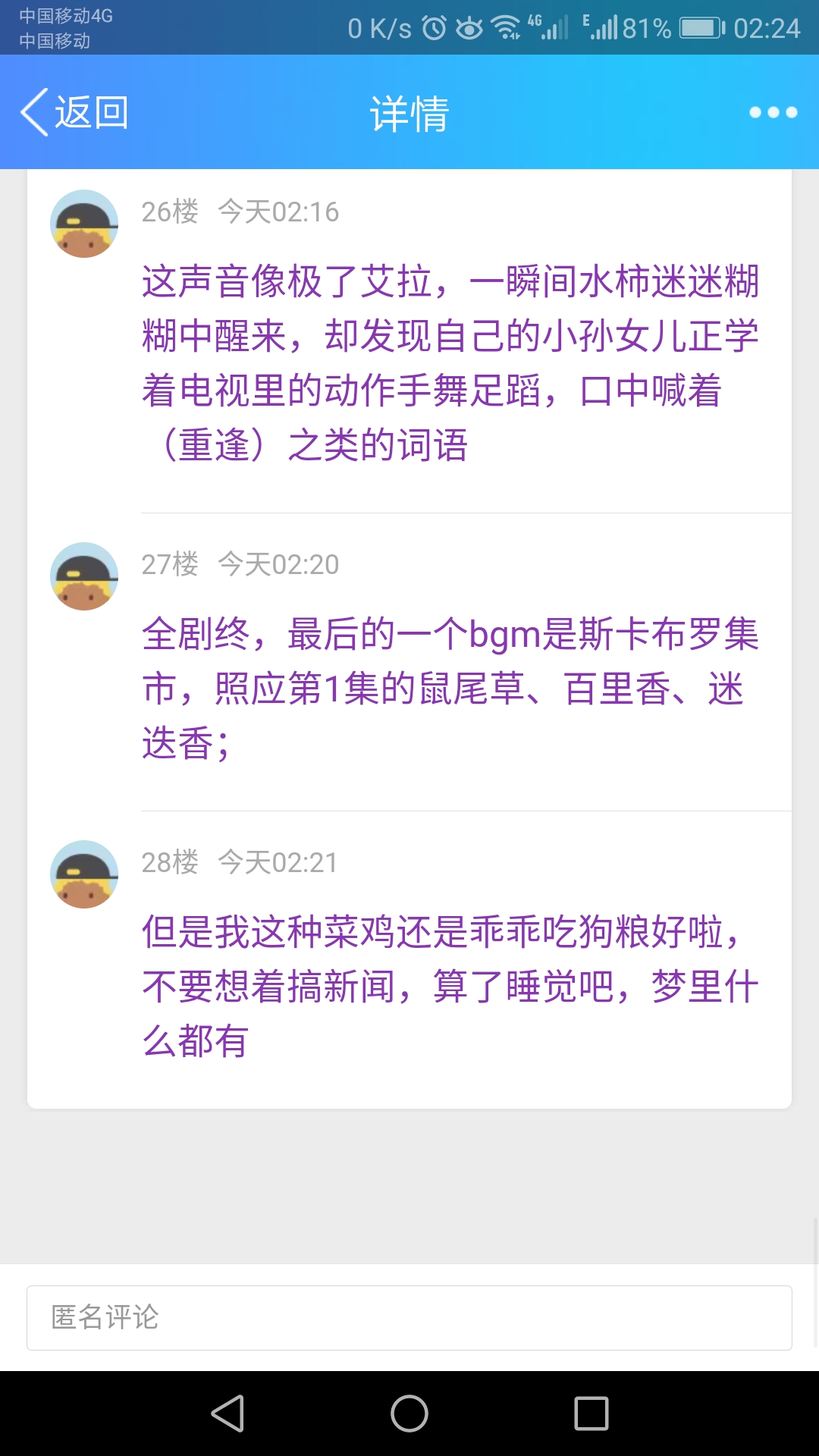Go to the home screen via system bar

point(409,1414)
